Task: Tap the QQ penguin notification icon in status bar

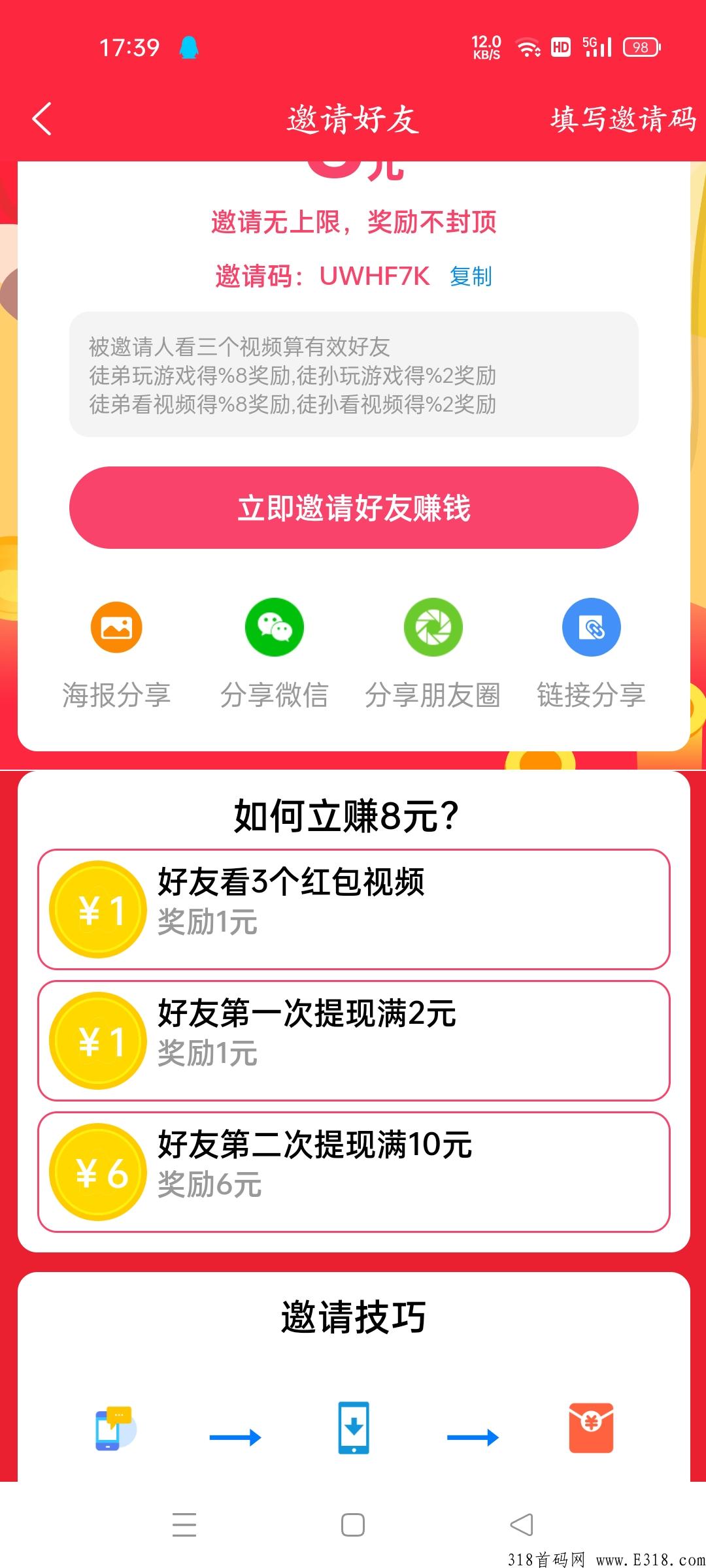Action: point(190,46)
